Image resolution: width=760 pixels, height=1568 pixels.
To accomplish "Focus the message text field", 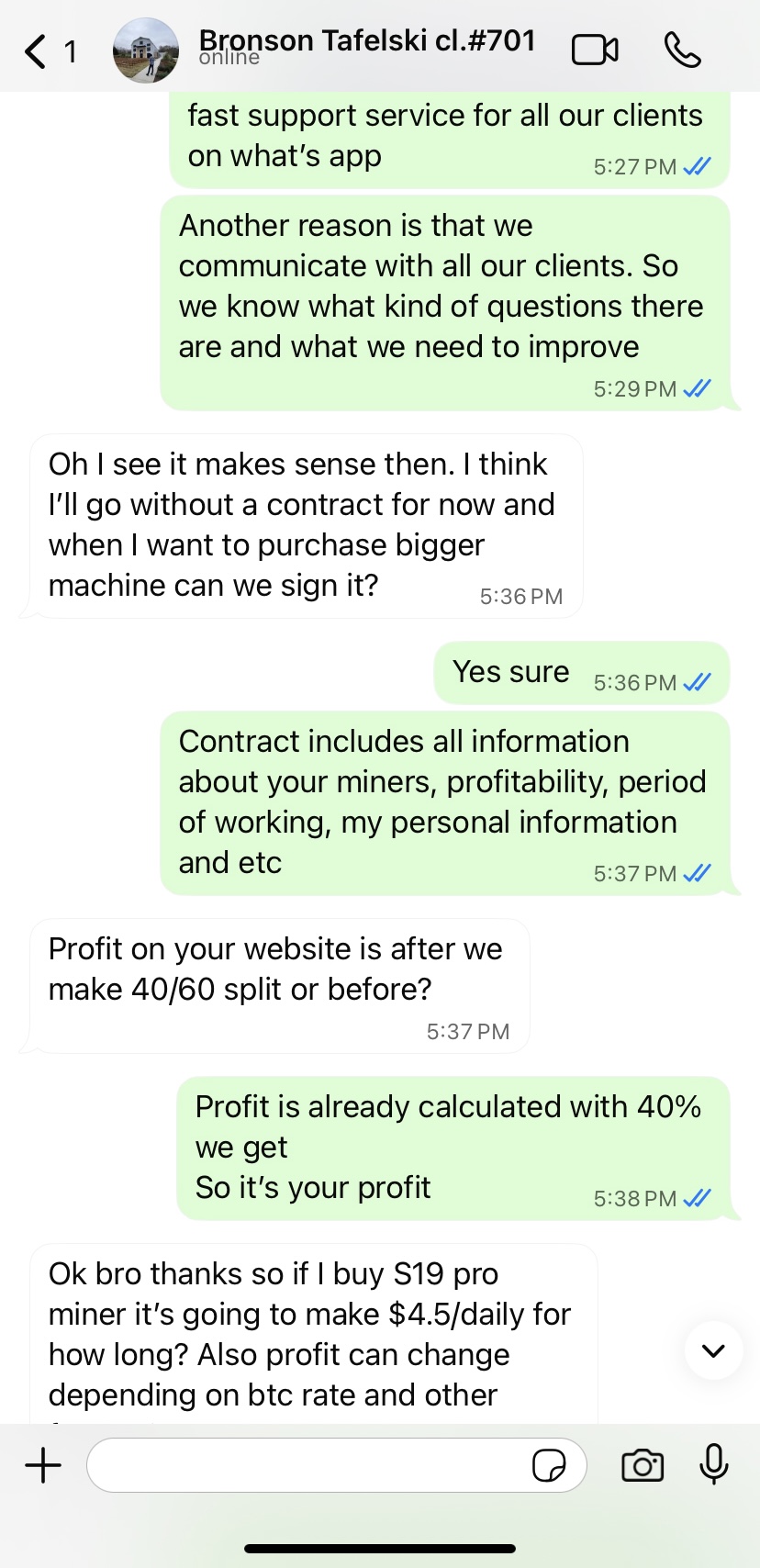I will (307, 1465).
